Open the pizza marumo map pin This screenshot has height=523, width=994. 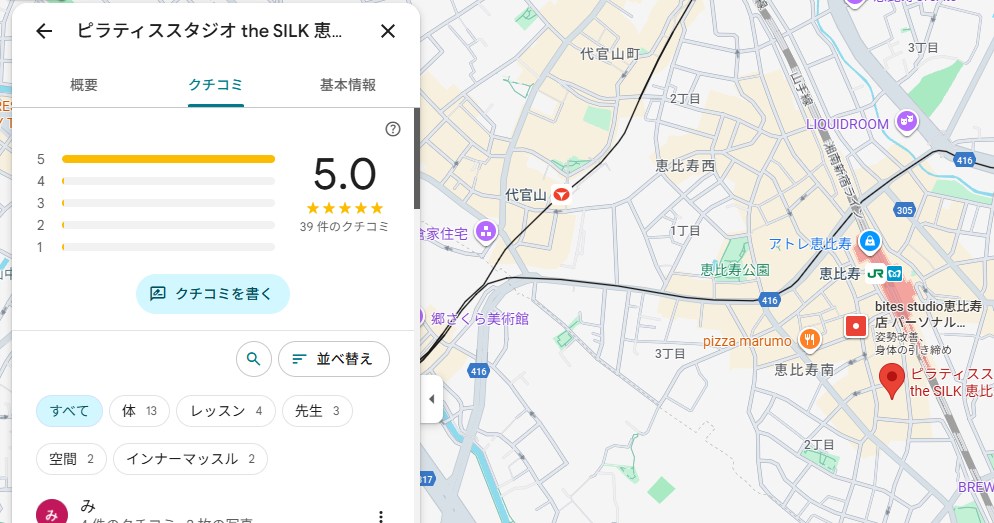tap(811, 340)
